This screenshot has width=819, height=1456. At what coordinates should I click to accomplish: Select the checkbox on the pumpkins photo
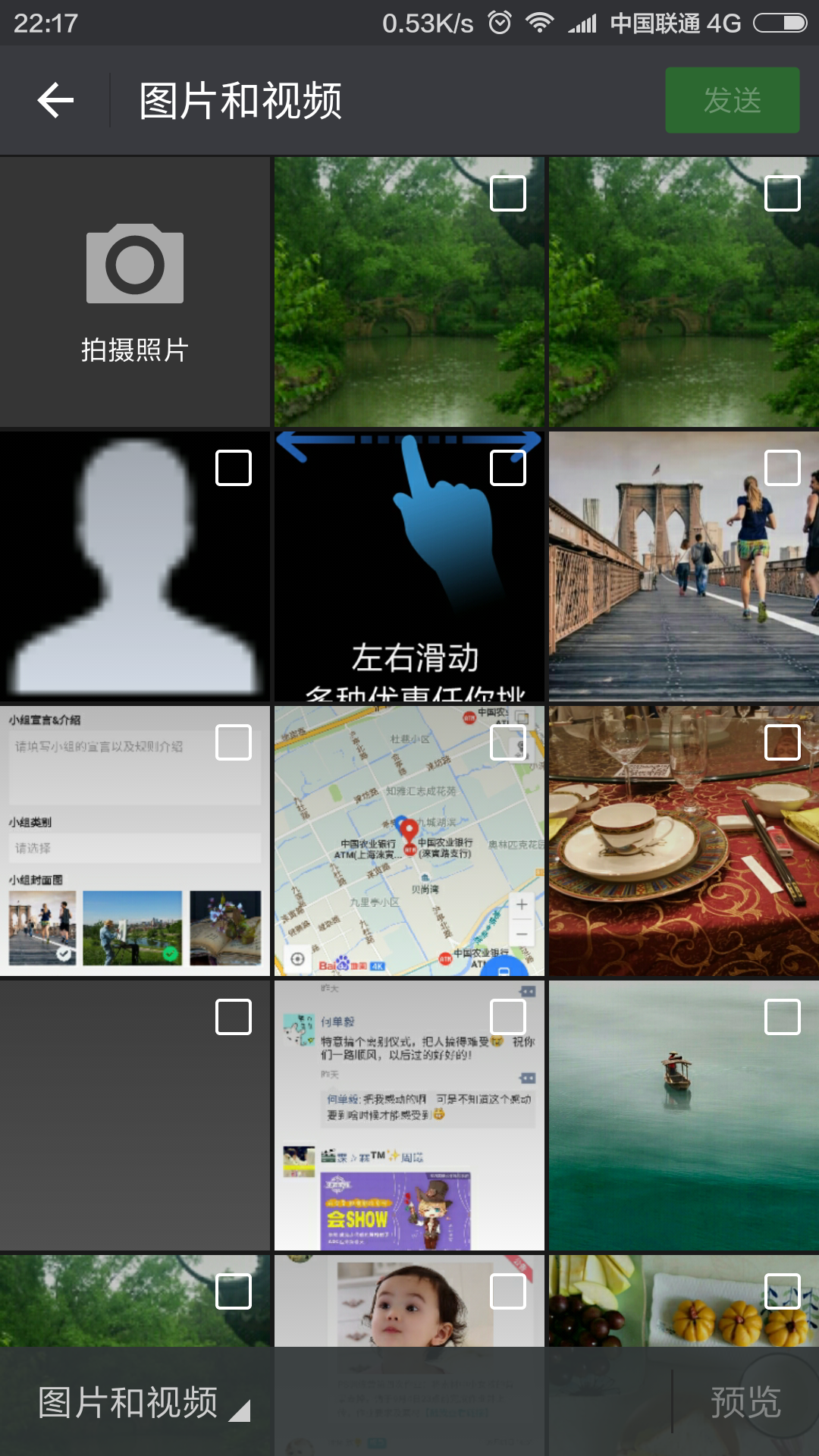(782, 1291)
